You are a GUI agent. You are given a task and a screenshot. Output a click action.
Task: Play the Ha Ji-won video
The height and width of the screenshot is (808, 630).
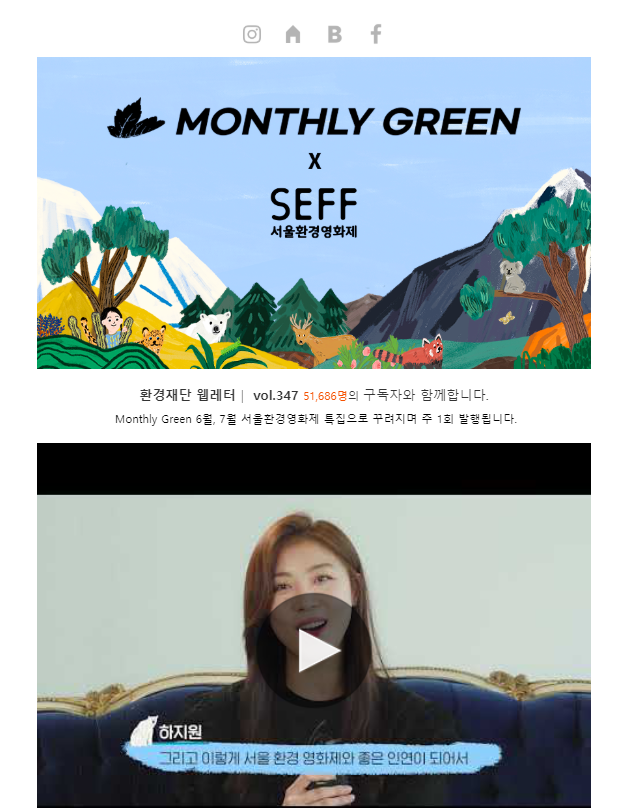pyautogui.click(x=314, y=651)
